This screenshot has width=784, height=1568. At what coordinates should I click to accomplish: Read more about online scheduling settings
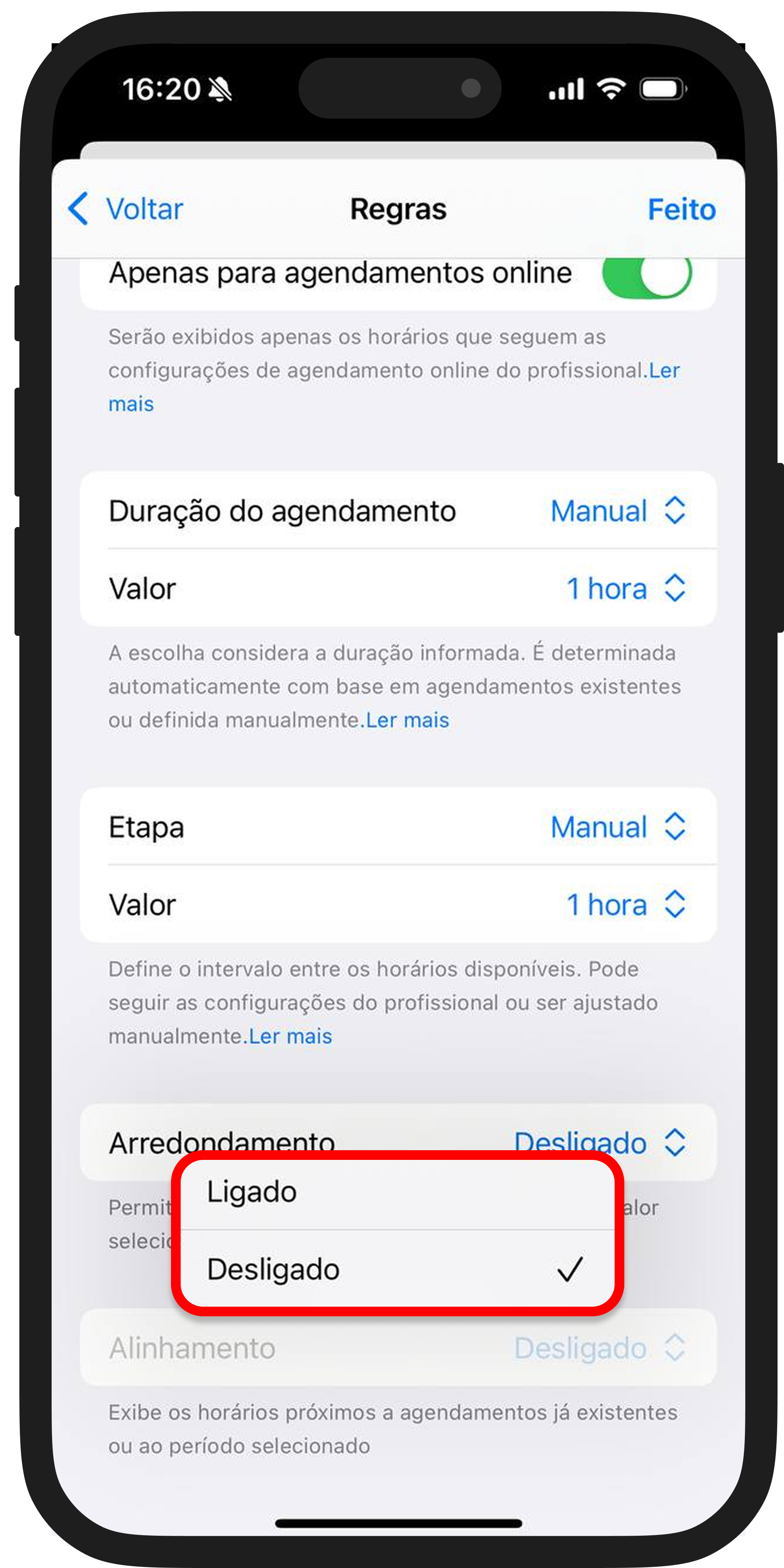663,371
